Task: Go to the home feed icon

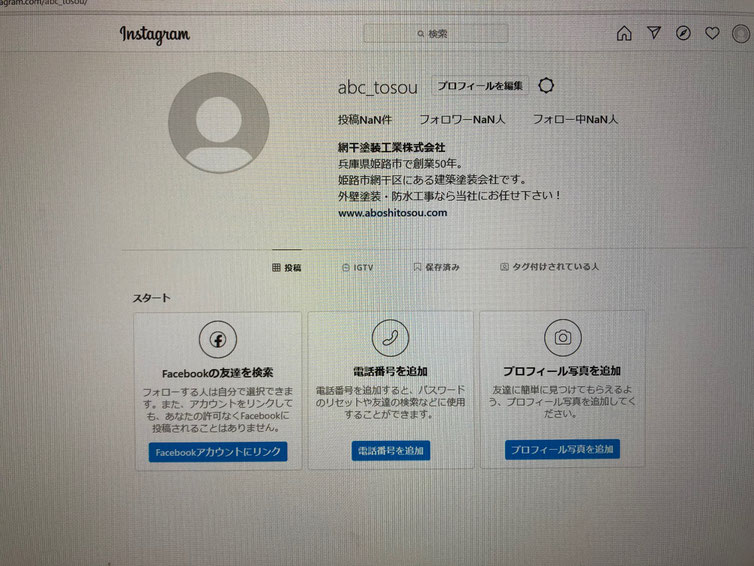Action: tap(624, 34)
